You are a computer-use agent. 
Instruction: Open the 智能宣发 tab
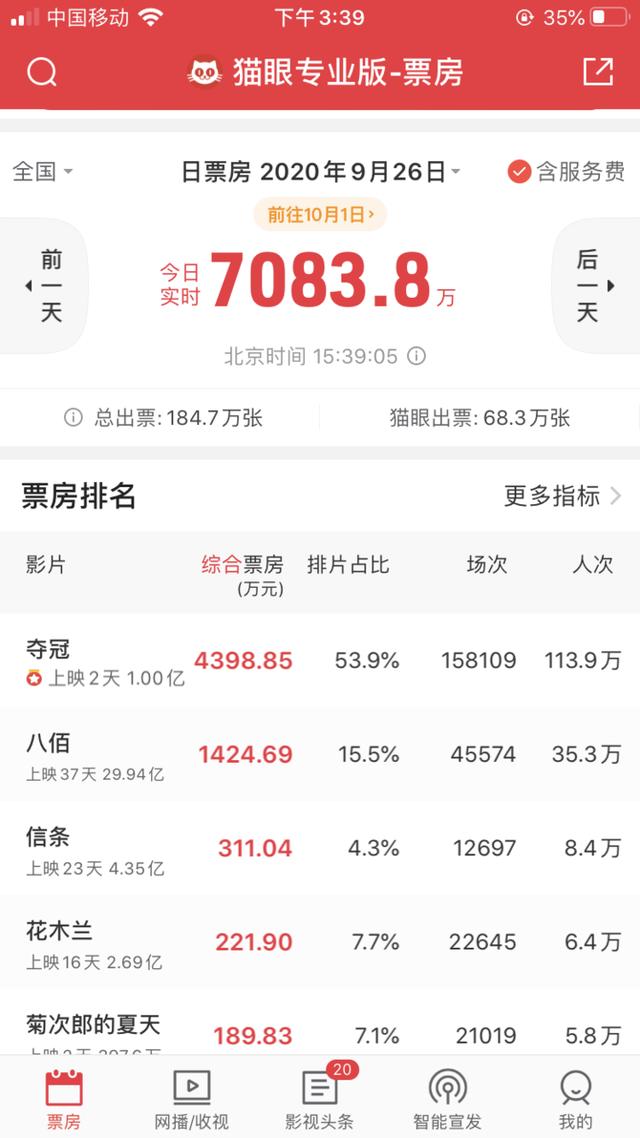(447, 1099)
